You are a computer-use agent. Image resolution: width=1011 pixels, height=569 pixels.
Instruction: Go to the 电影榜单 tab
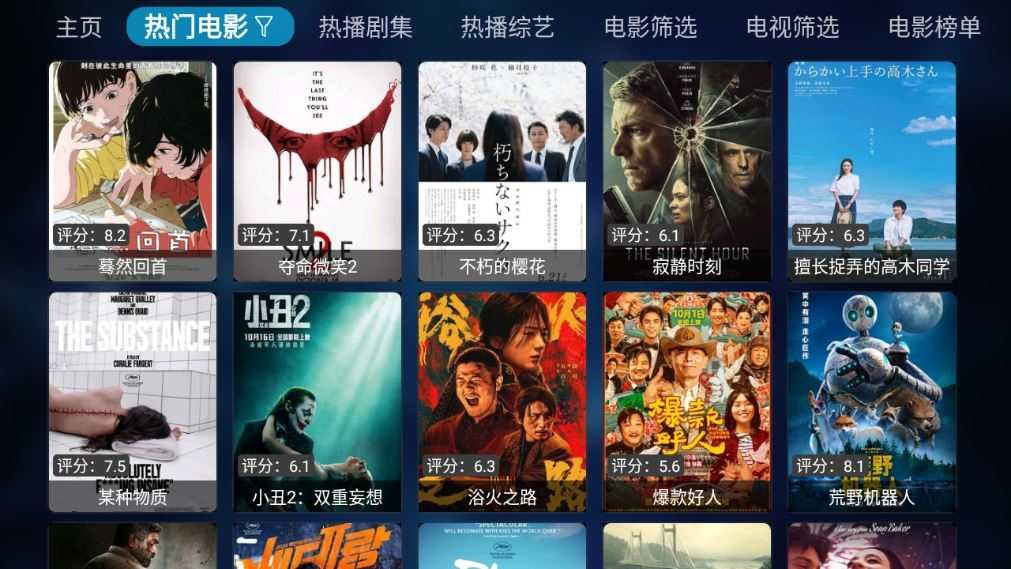click(934, 27)
